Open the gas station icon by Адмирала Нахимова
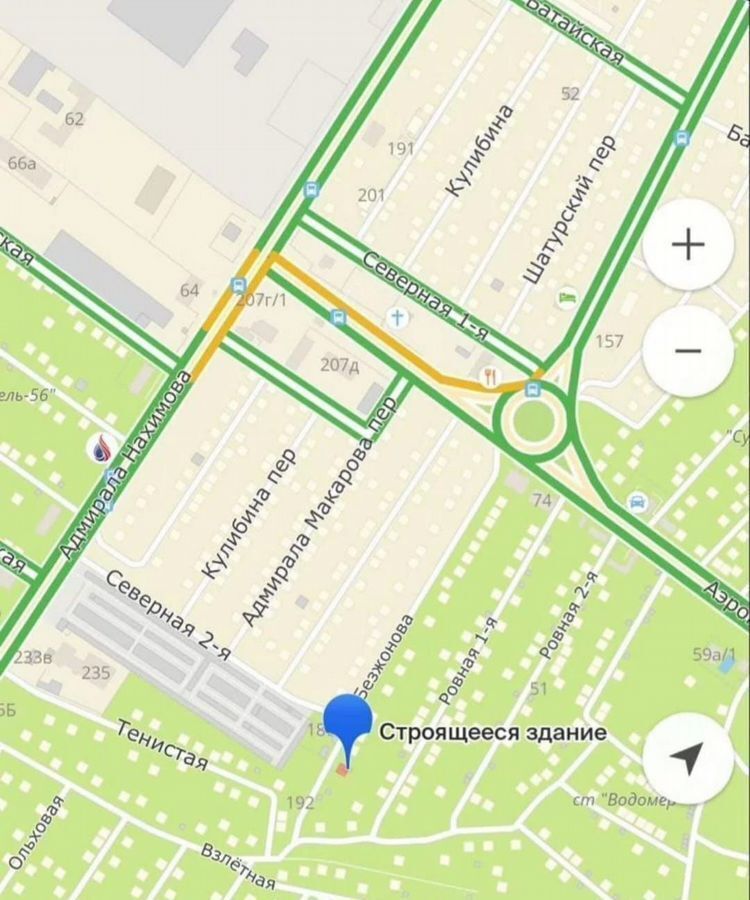Image resolution: width=750 pixels, height=900 pixels. [101, 446]
